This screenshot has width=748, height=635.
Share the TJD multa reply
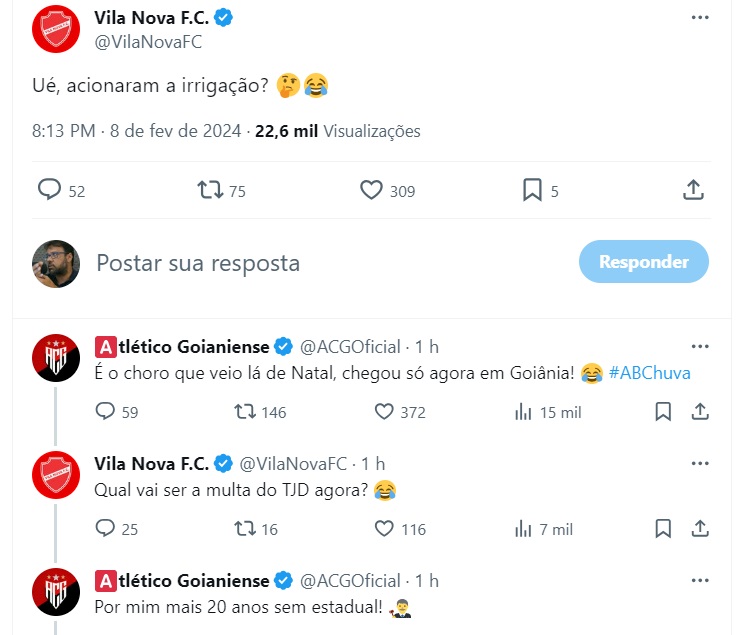(700, 528)
